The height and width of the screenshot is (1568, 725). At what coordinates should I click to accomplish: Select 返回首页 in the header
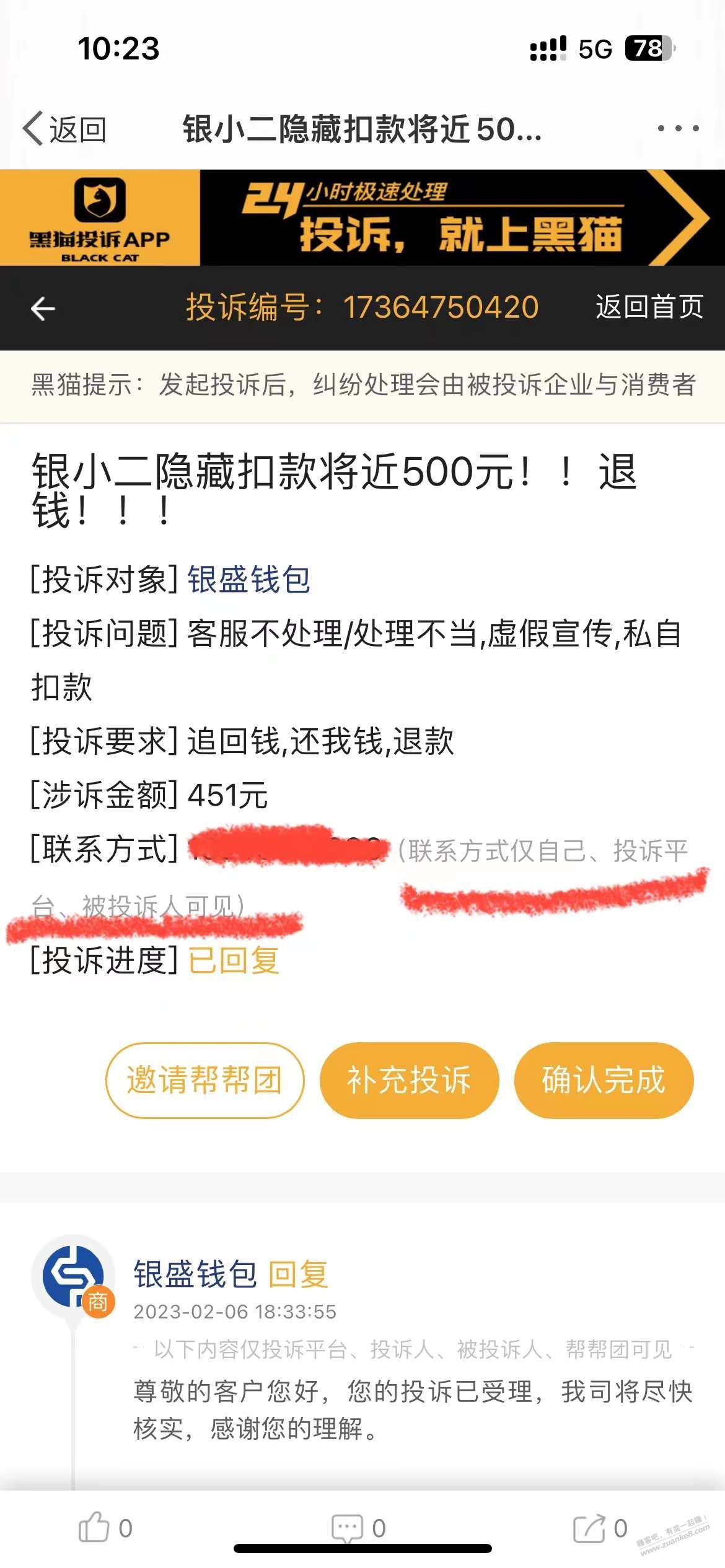tap(649, 305)
